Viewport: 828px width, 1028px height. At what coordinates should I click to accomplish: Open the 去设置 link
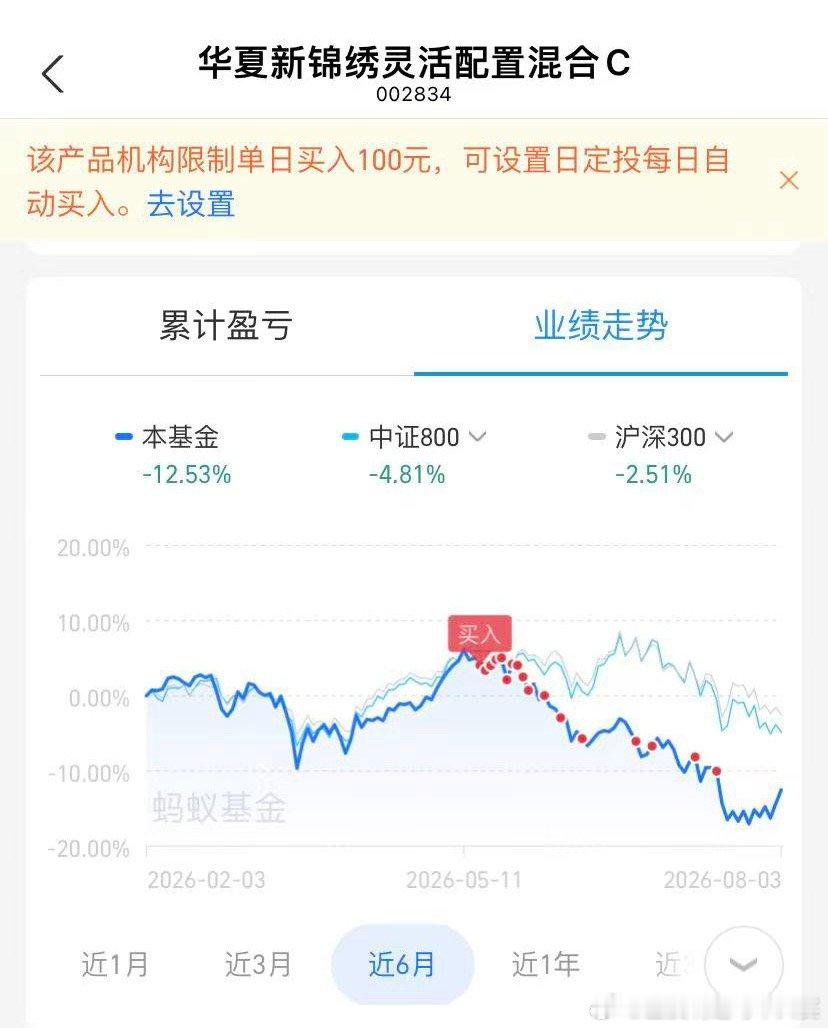(191, 204)
